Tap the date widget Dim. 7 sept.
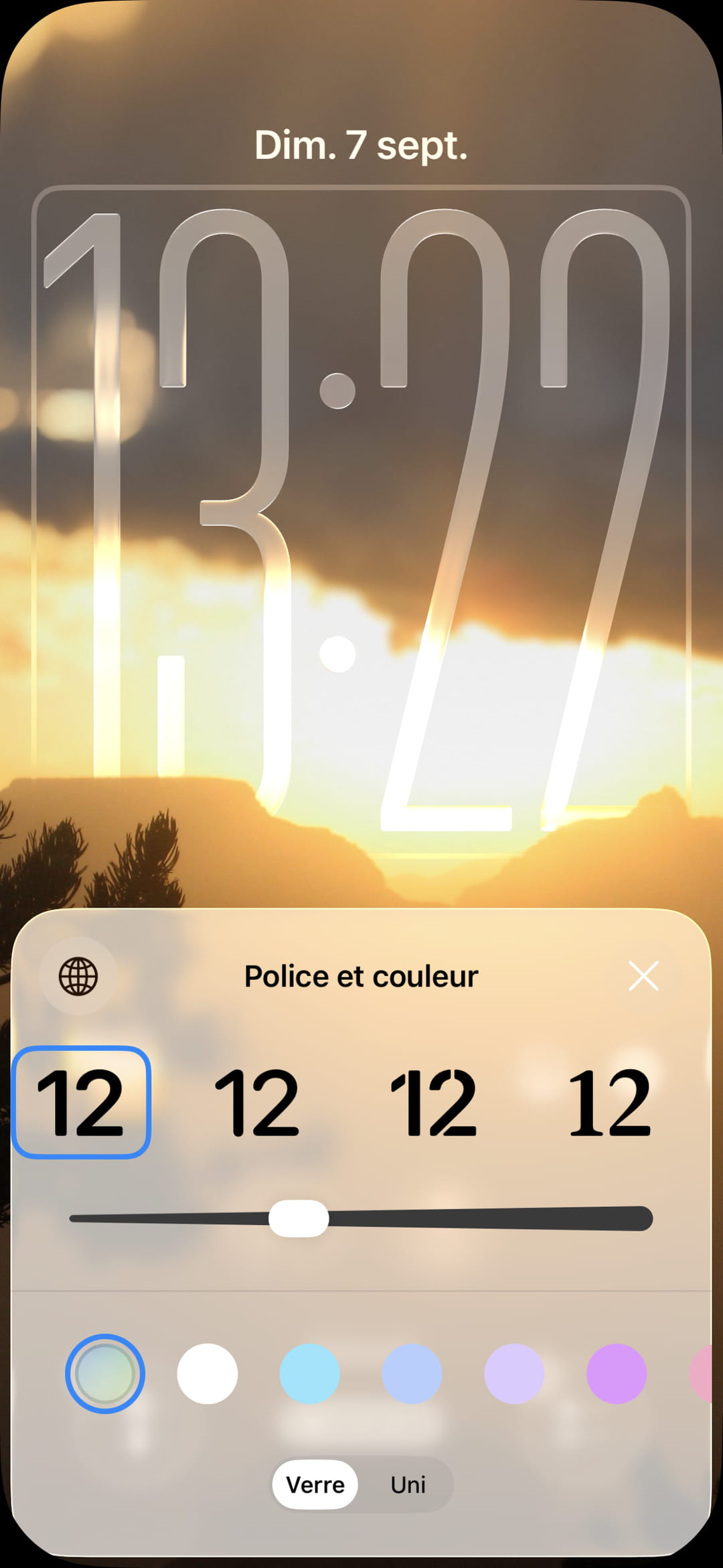 pos(361,145)
